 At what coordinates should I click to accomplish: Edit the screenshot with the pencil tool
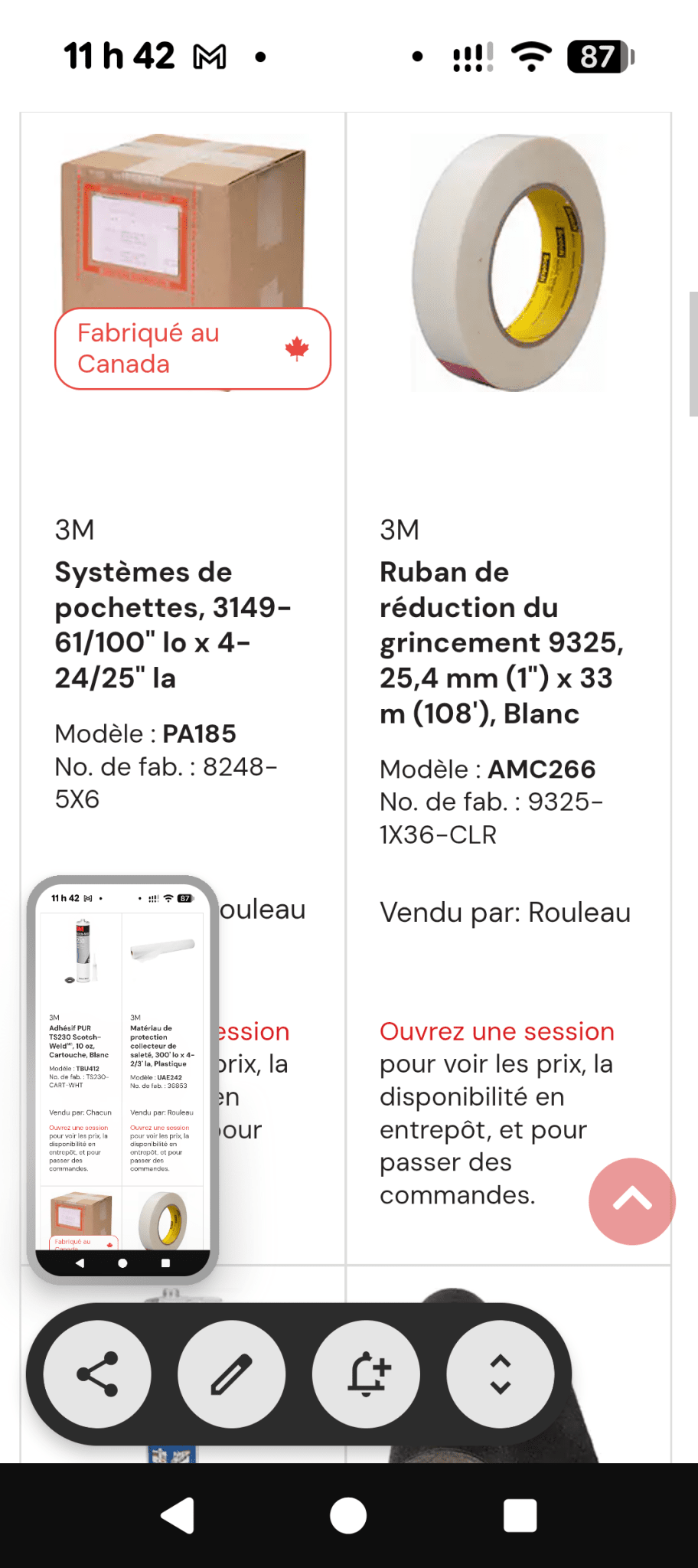coord(232,1373)
